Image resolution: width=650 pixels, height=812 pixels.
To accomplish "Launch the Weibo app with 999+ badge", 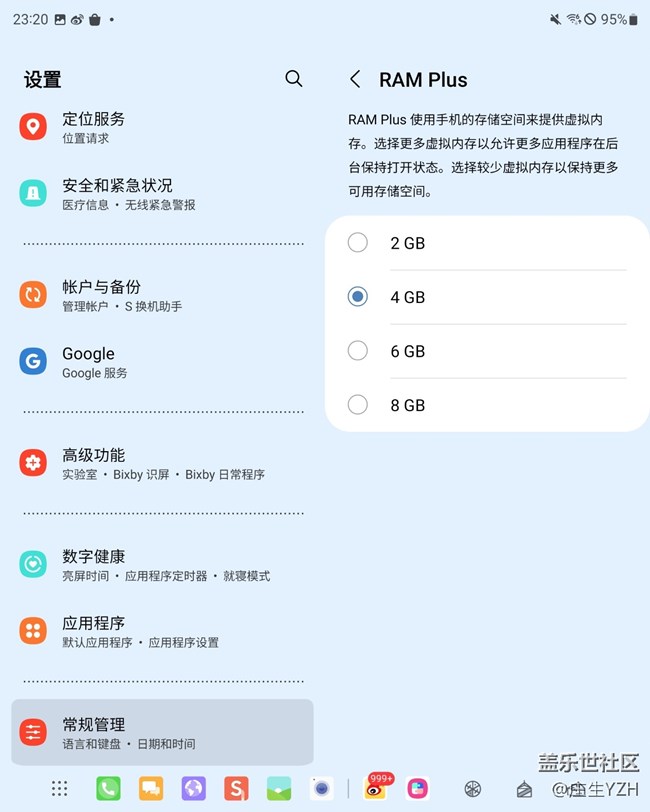I will 376,788.
